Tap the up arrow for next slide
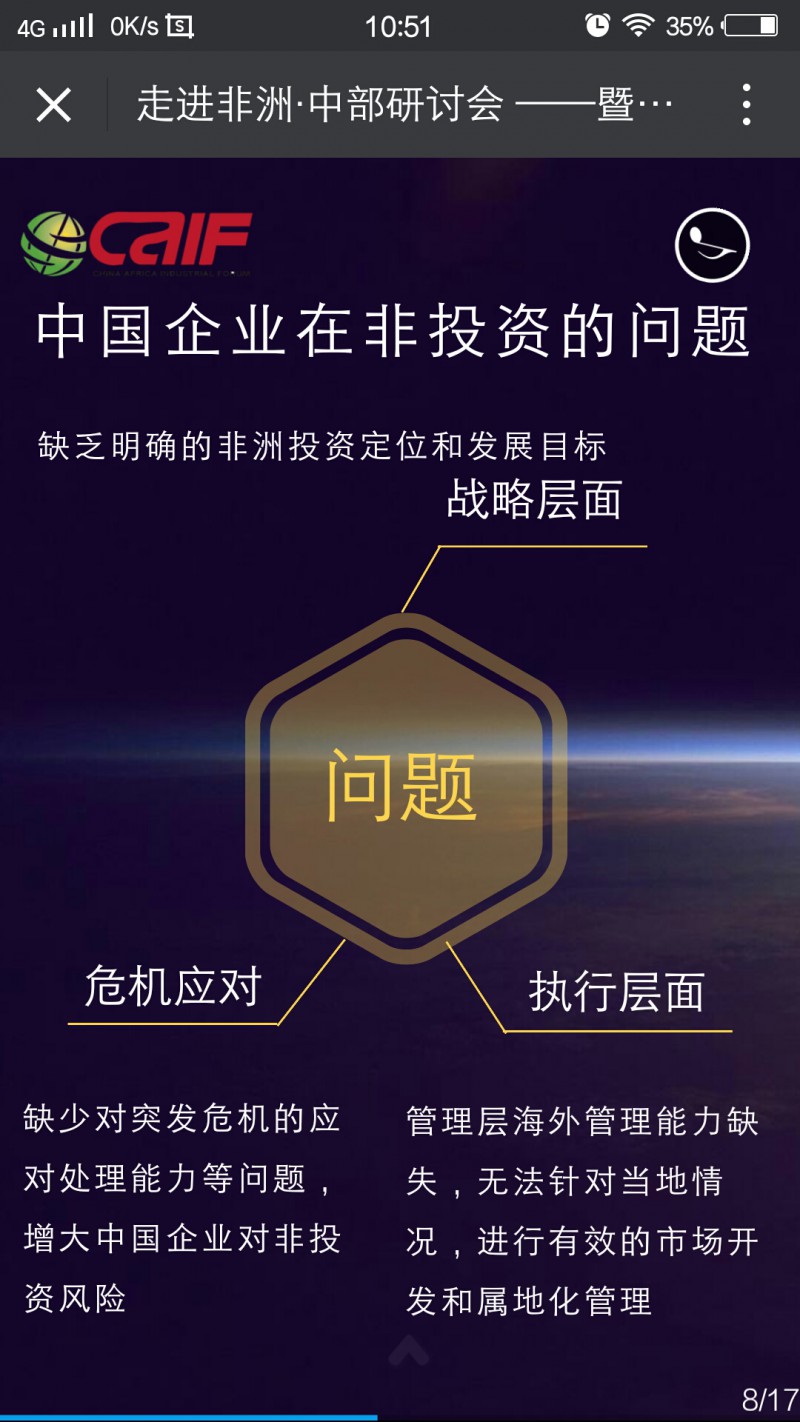Image resolution: width=800 pixels, height=1422 pixels. [408, 1351]
